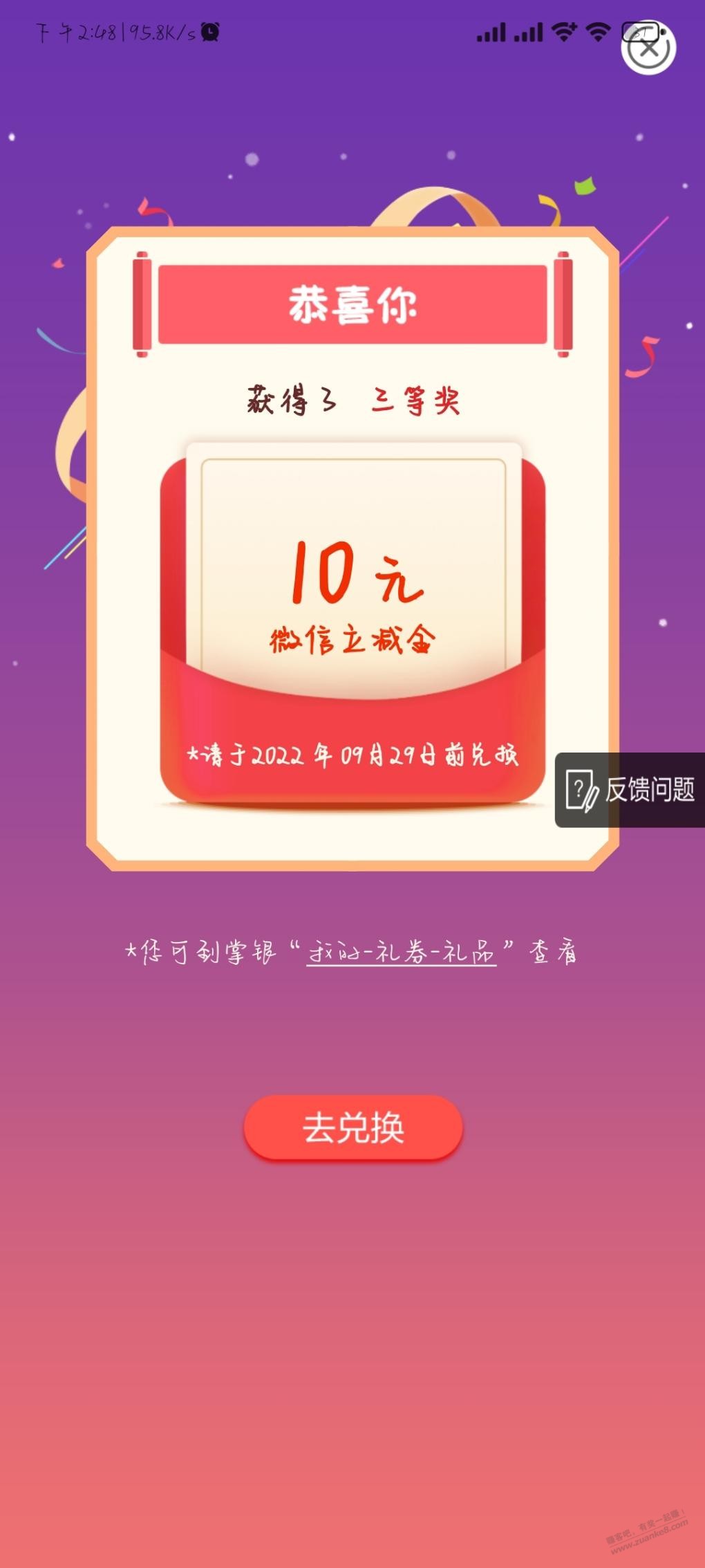Viewport: 705px width, 1568px height.
Task: Close the prize popup with the X button
Action: pyautogui.click(x=648, y=48)
